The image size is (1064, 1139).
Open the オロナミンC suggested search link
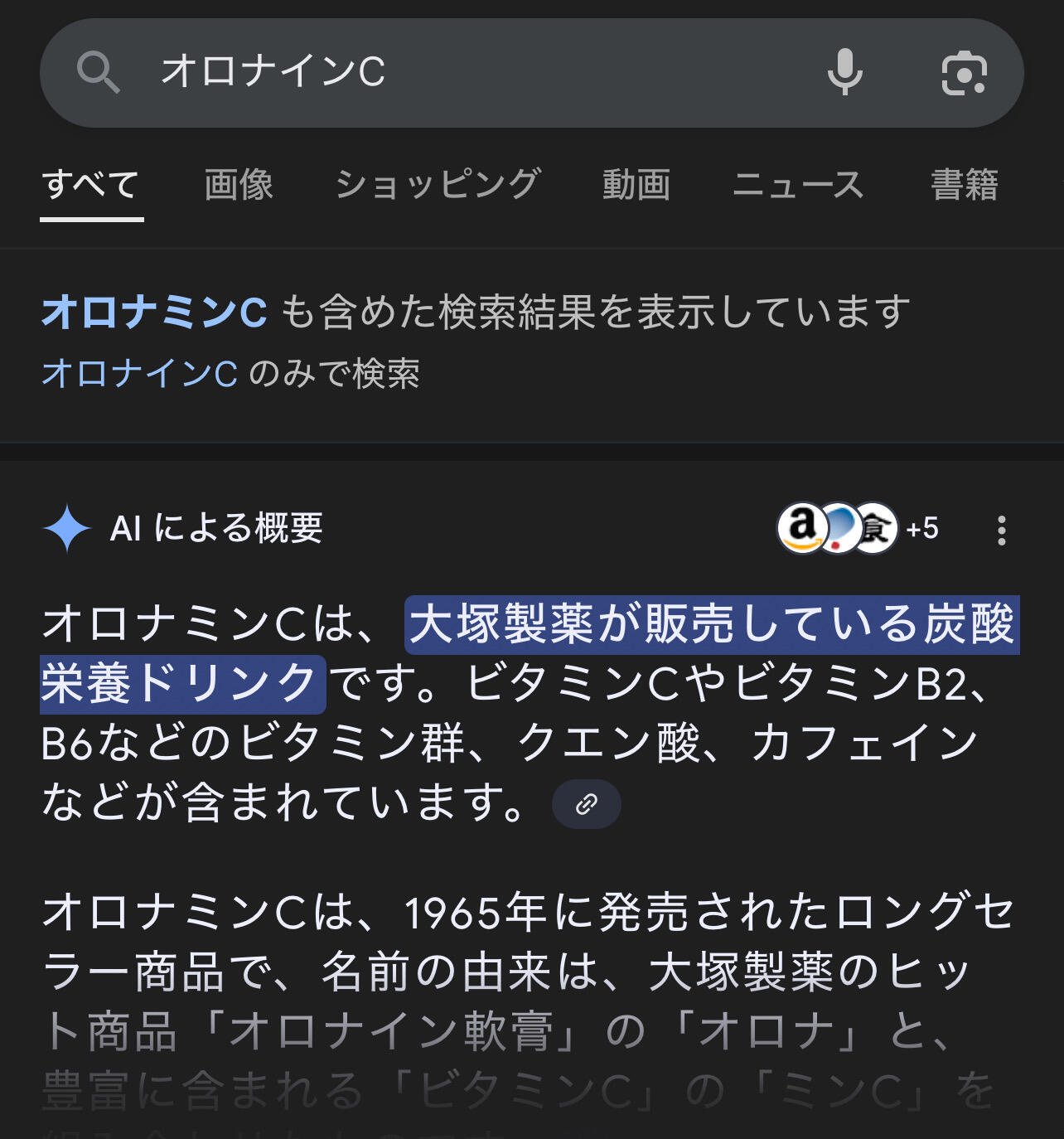tap(154, 313)
